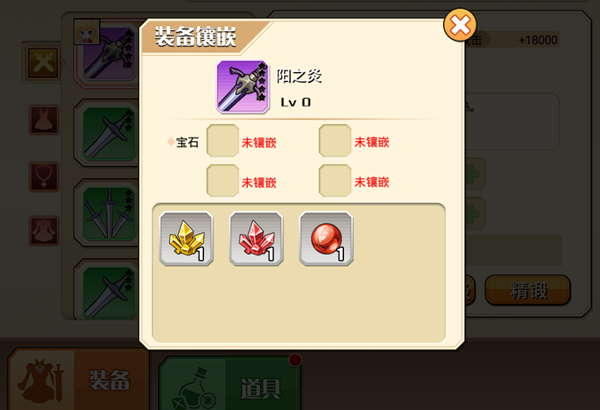
Task: Tap the 精锻 button
Action: point(527,291)
